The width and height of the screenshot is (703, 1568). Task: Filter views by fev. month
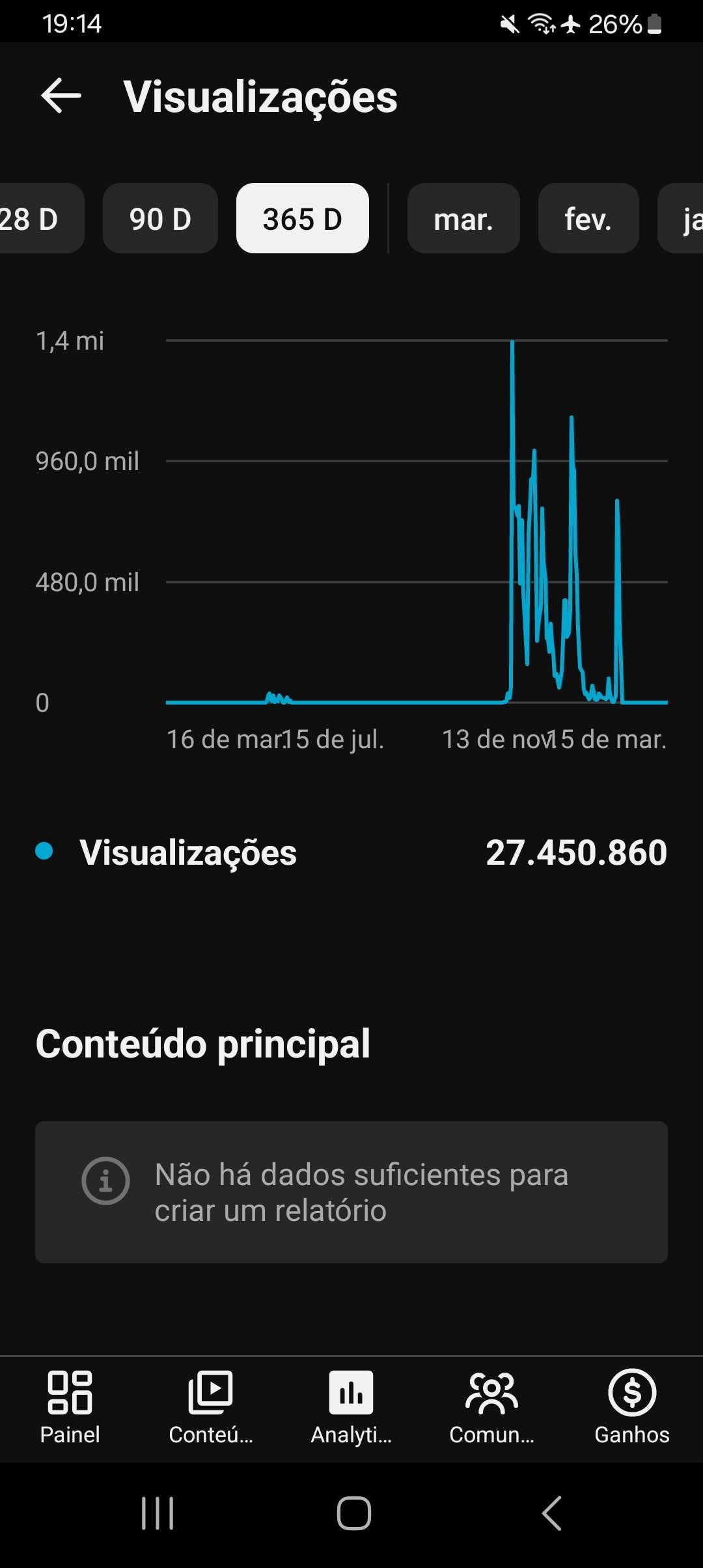pos(588,219)
